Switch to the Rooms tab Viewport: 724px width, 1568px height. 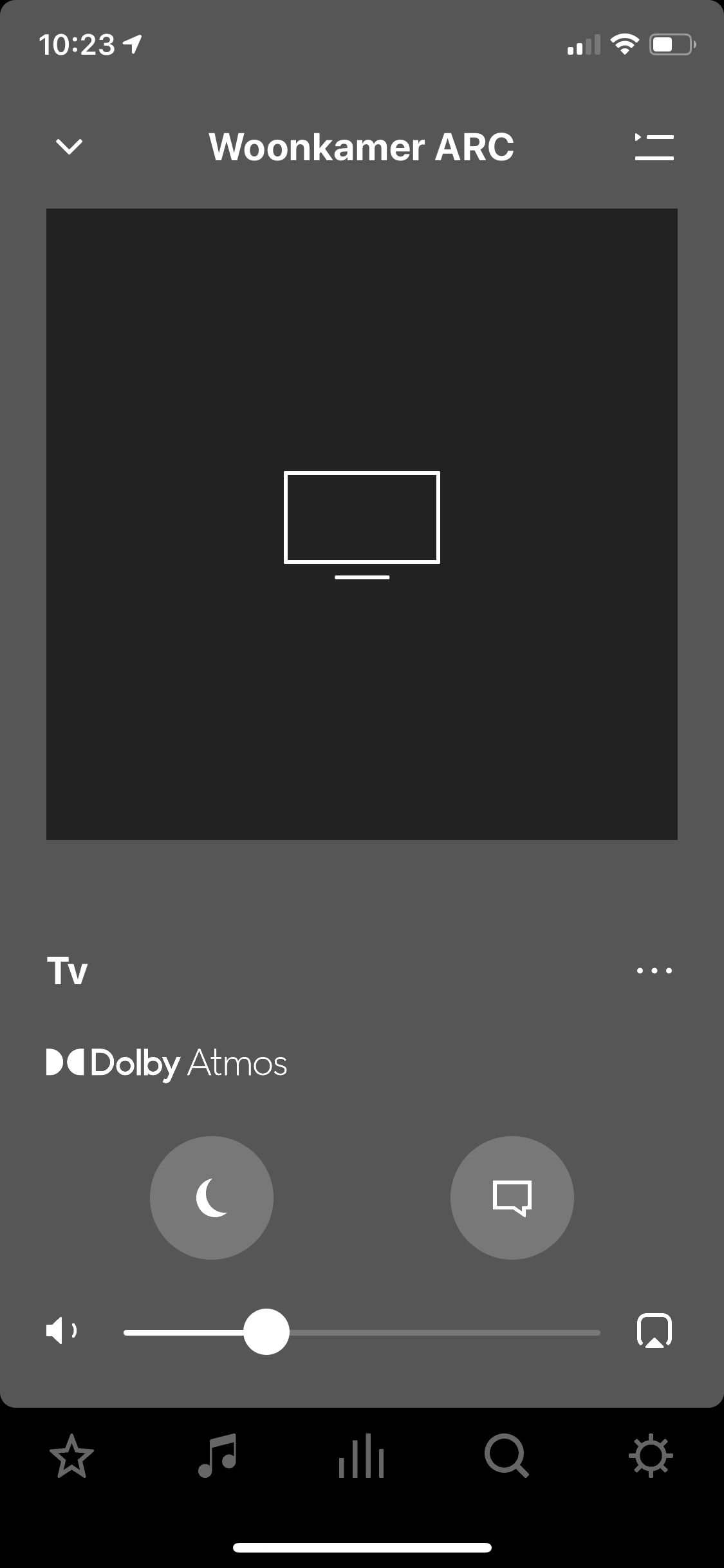(x=362, y=1455)
